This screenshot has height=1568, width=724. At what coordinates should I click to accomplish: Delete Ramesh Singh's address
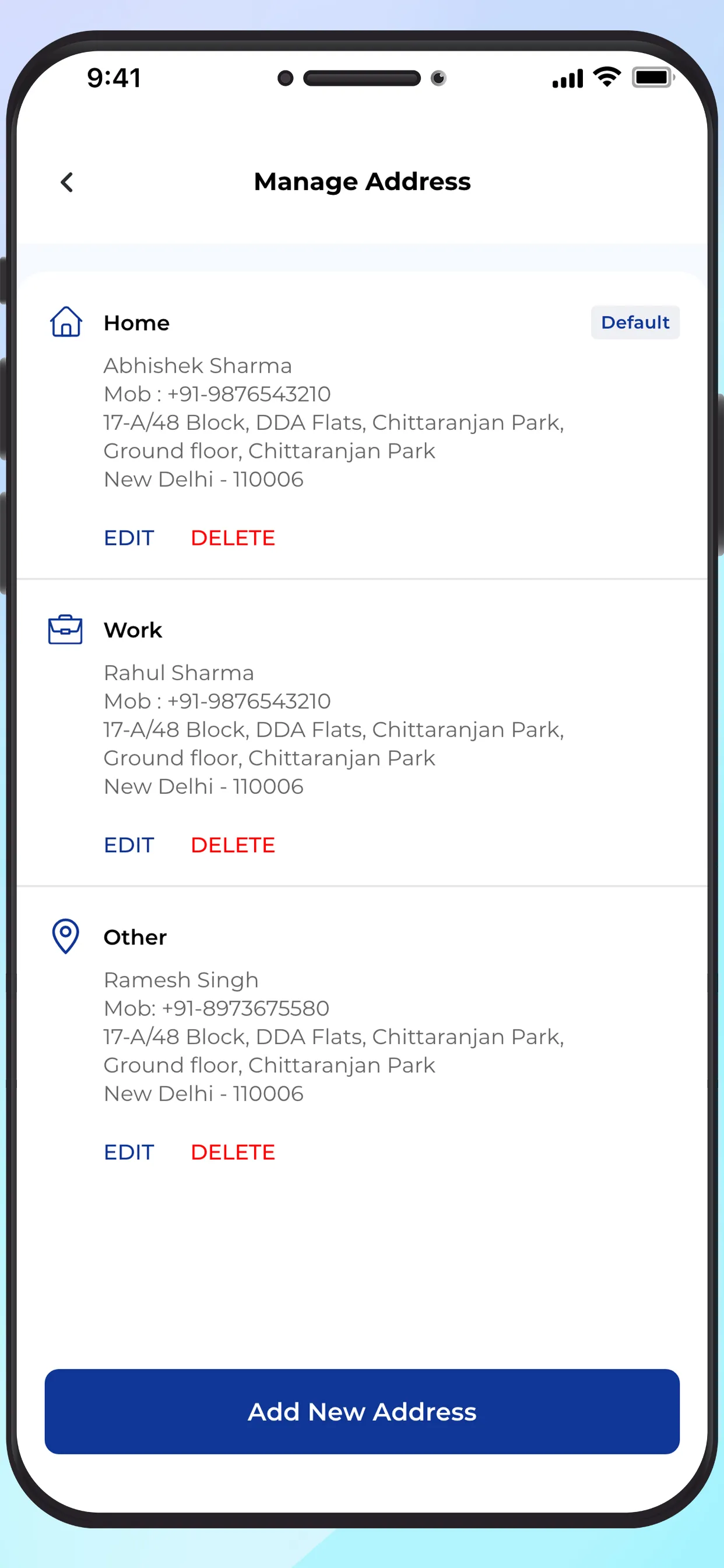click(x=233, y=1151)
